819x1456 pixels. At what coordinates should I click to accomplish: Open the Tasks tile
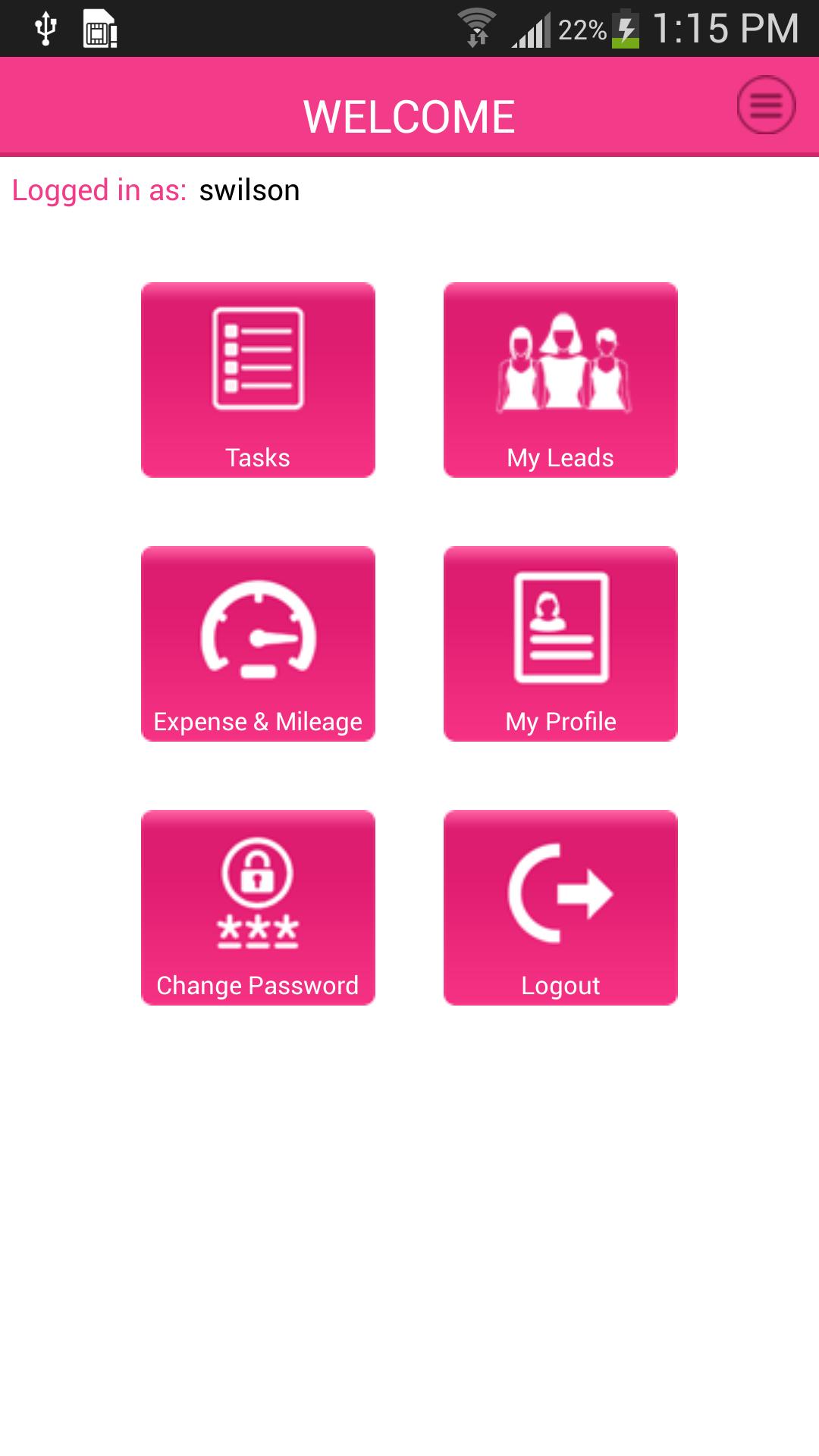pos(258,379)
